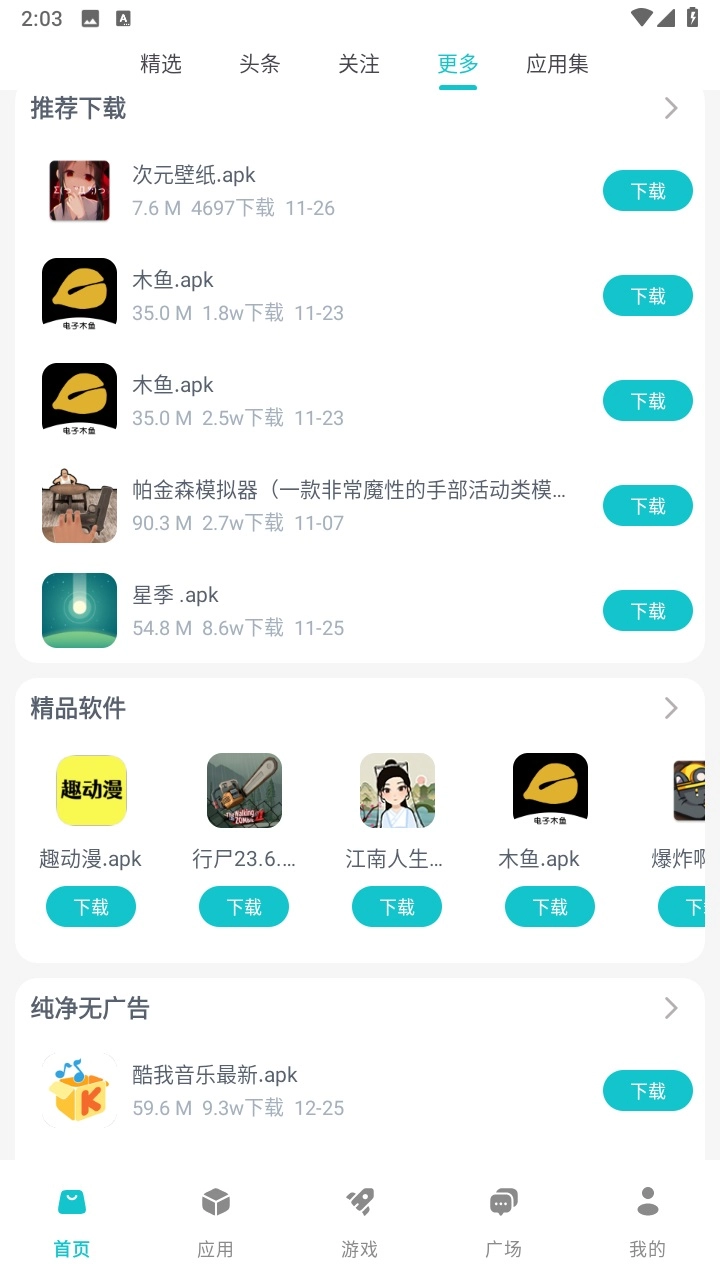Download 次元壁纸.apk
The width and height of the screenshot is (720, 1280).
point(647,190)
